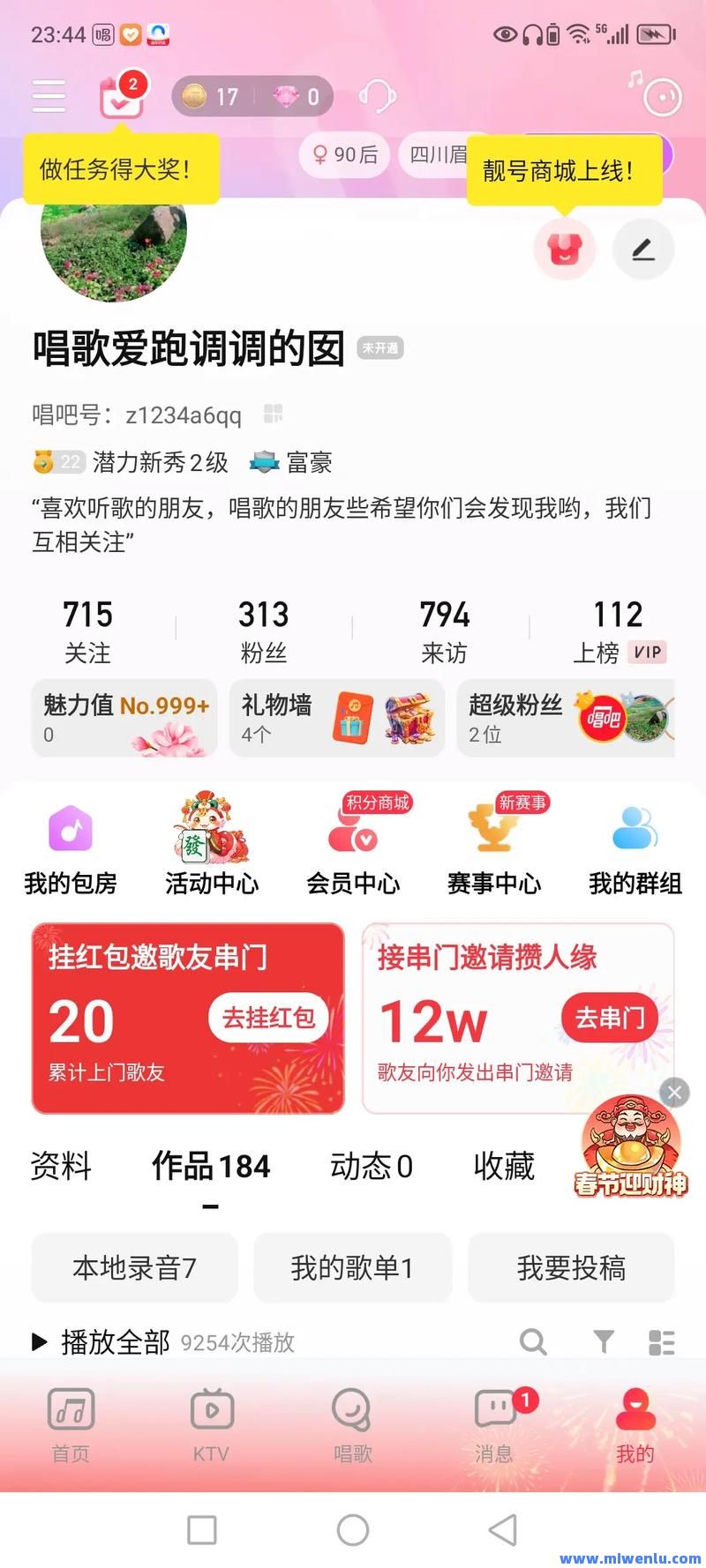The height and width of the screenshot is (1568, 706).
Task: Open 会员中心 member center
Action: pyautogui.click(x=353, y=850)
